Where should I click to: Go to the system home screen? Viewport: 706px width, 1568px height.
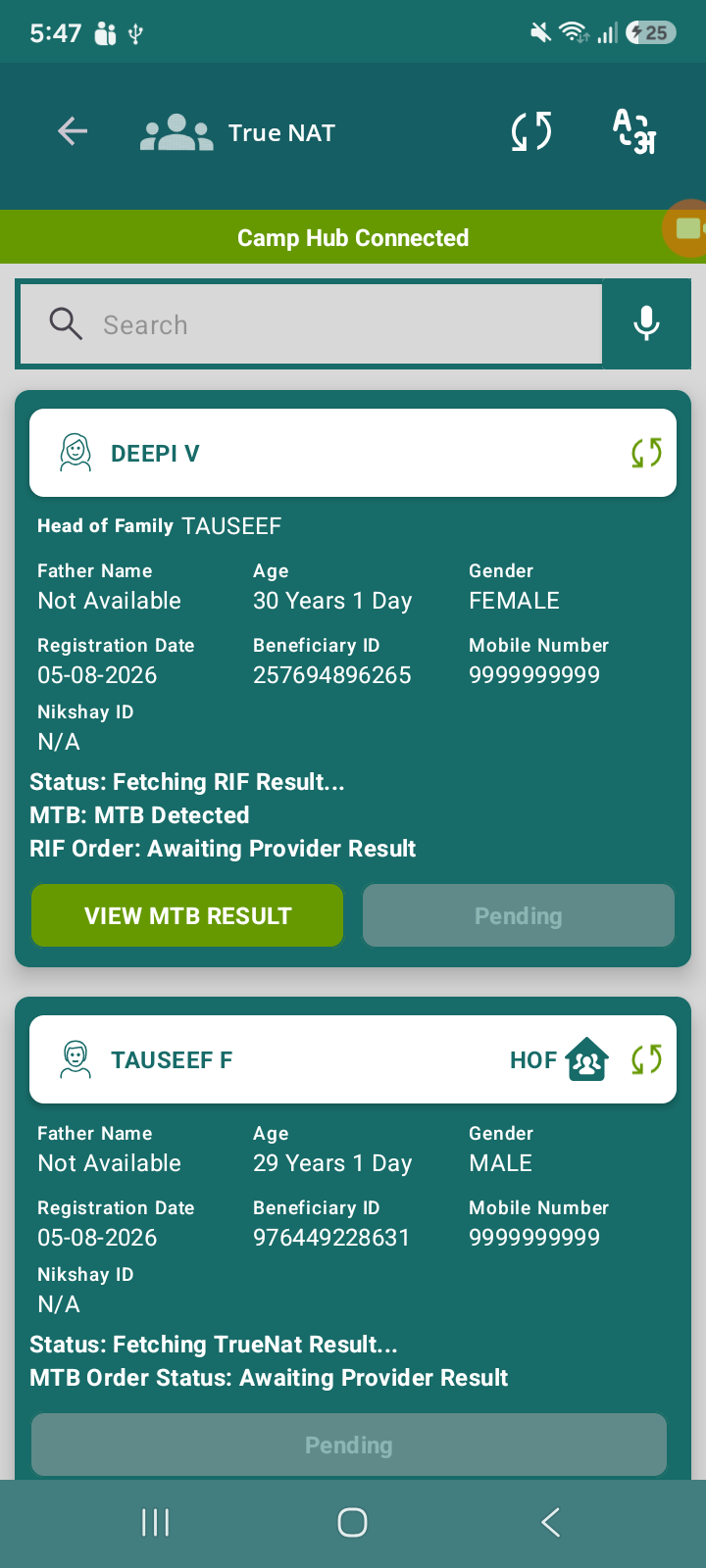click(352, 1522)
